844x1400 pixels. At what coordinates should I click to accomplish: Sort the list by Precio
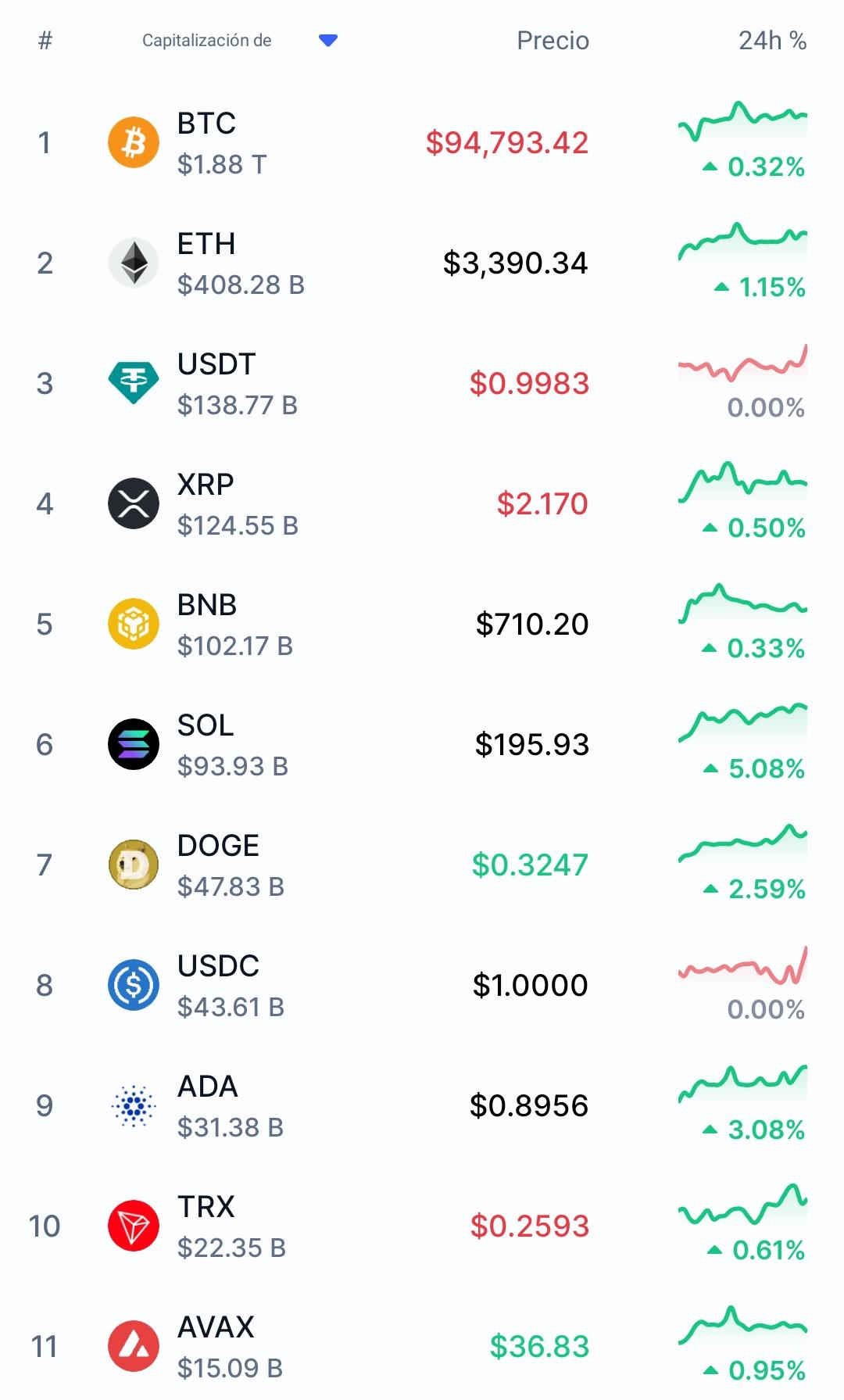(553, 41)
